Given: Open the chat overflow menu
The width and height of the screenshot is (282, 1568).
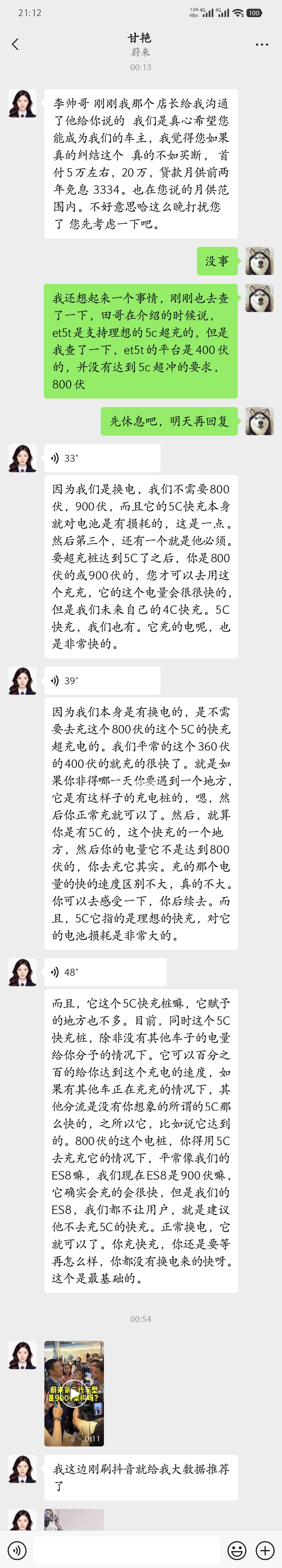Looking at the screenshot, I should (x=262, y=44).
